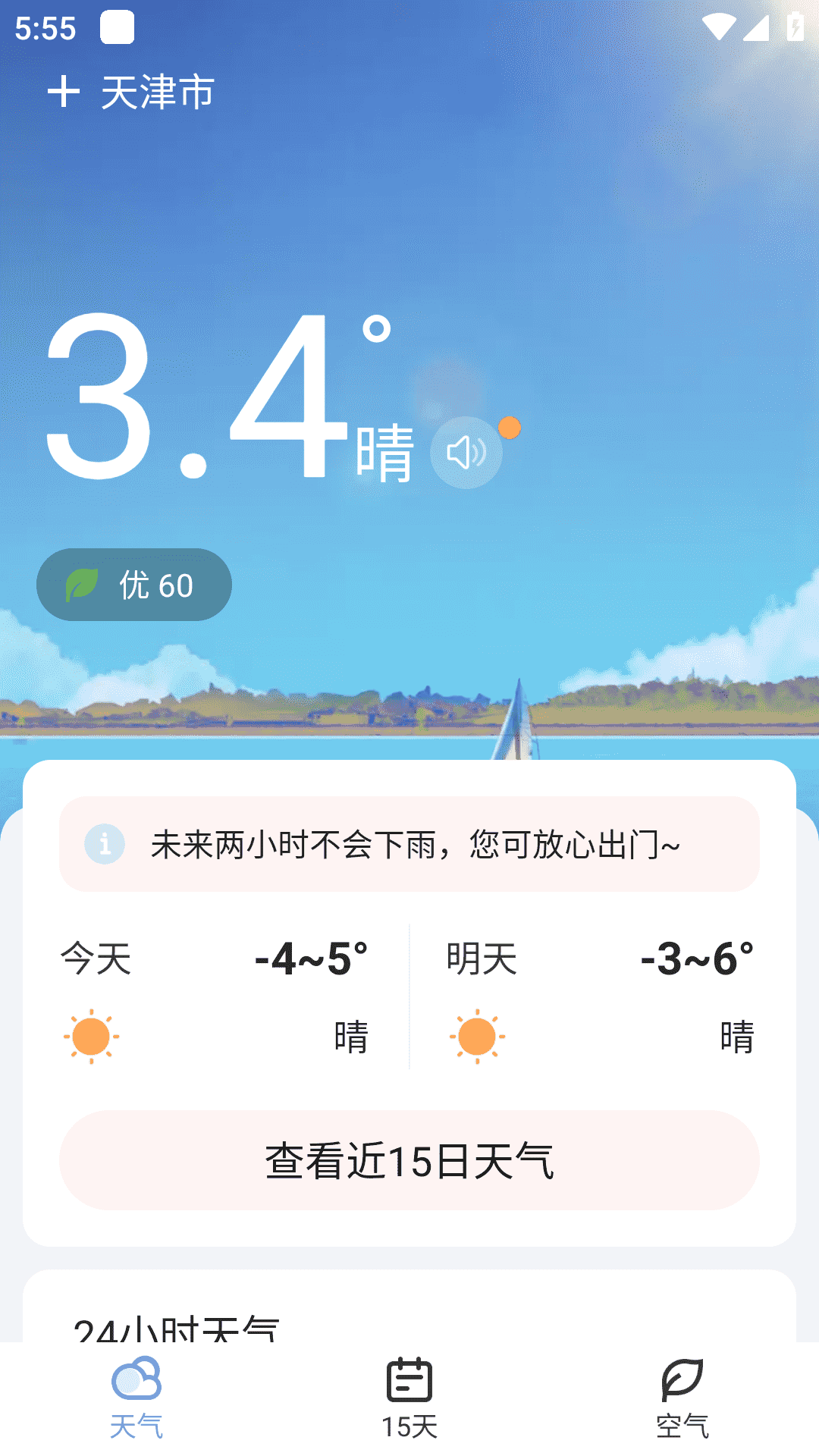The width and height of the screenshot is (819, 1456).
Task: Select the 天气 tab
Action: point(136,1399)
